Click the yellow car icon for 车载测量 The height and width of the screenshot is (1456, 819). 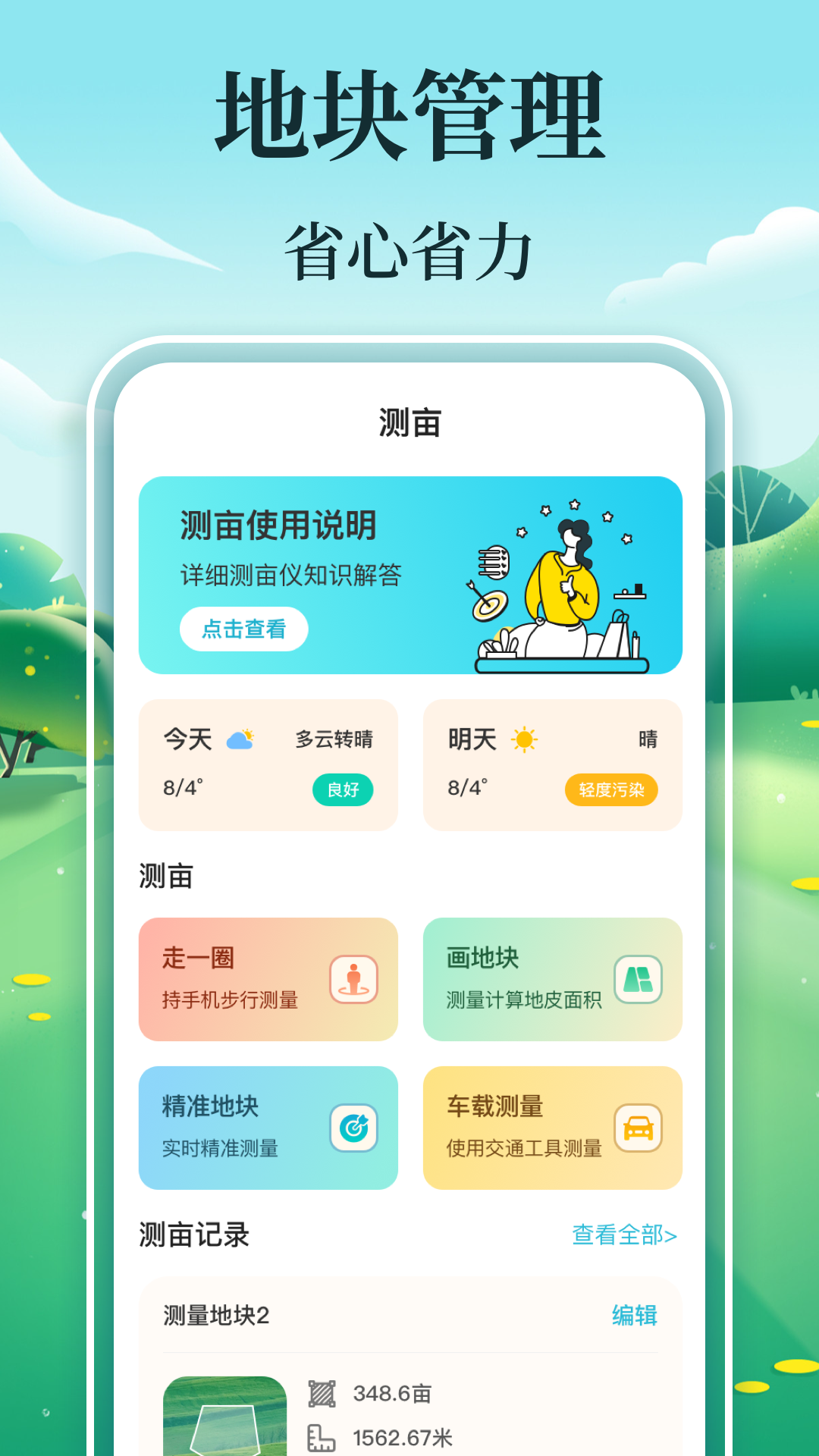639,1128
